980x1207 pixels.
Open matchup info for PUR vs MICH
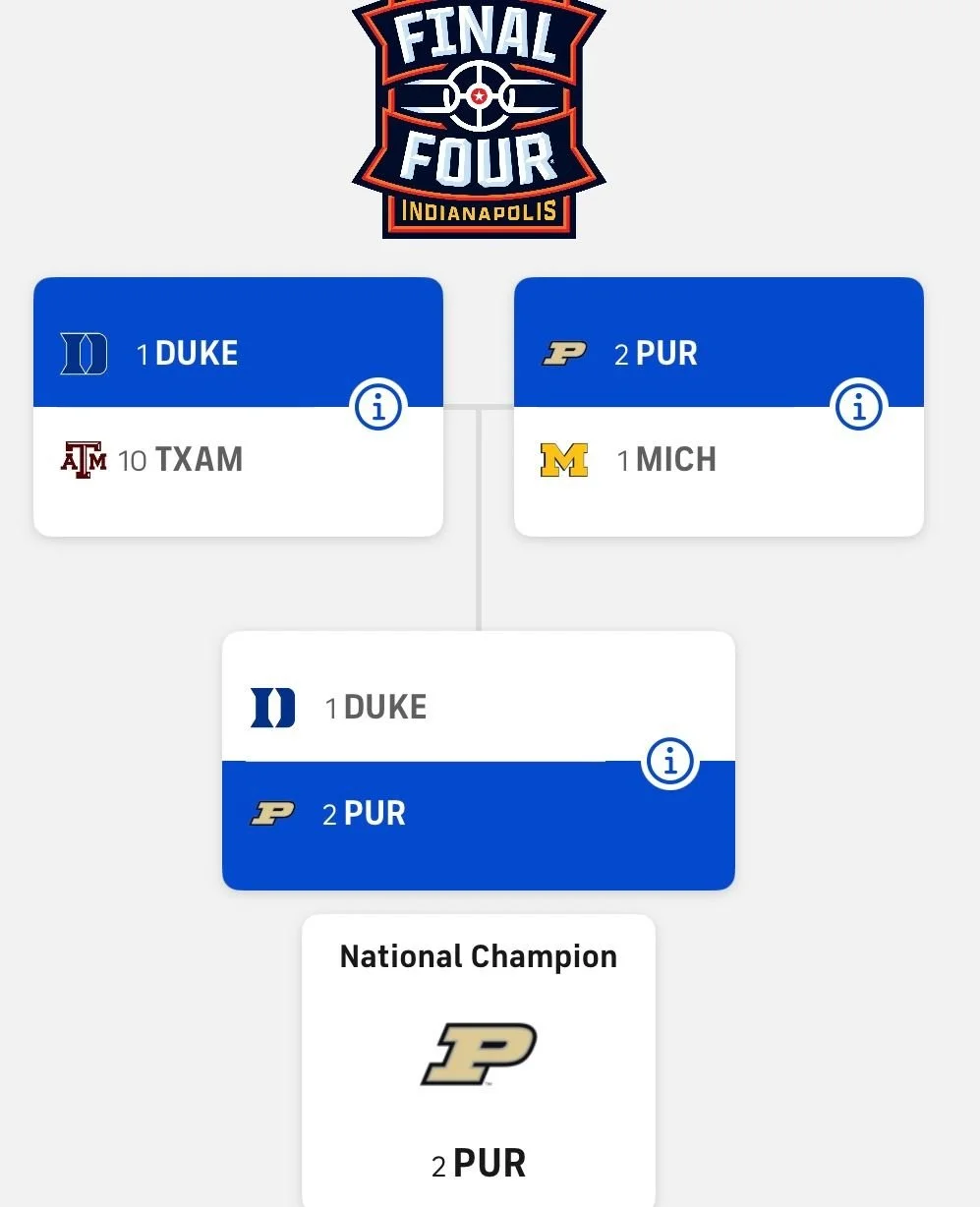[x=859, y=405]
